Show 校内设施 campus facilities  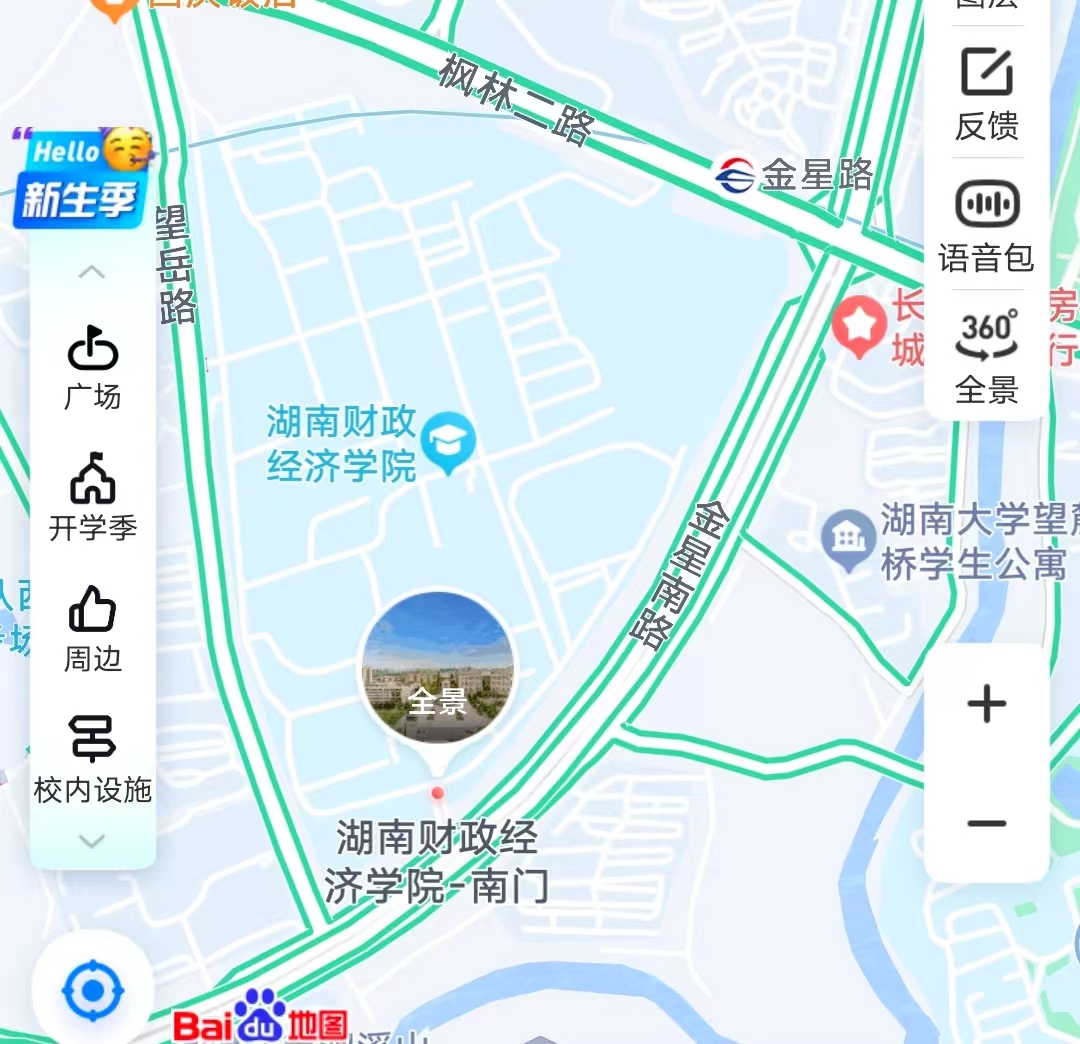click(93, 760)
